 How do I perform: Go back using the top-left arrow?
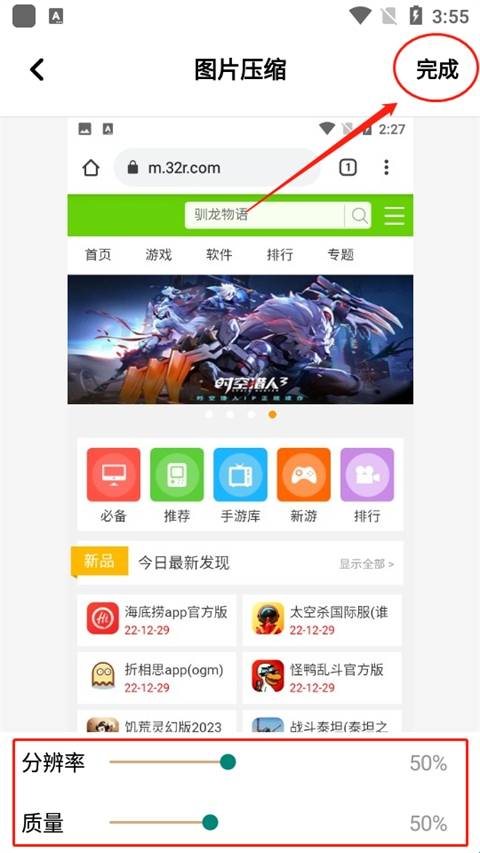36,70
